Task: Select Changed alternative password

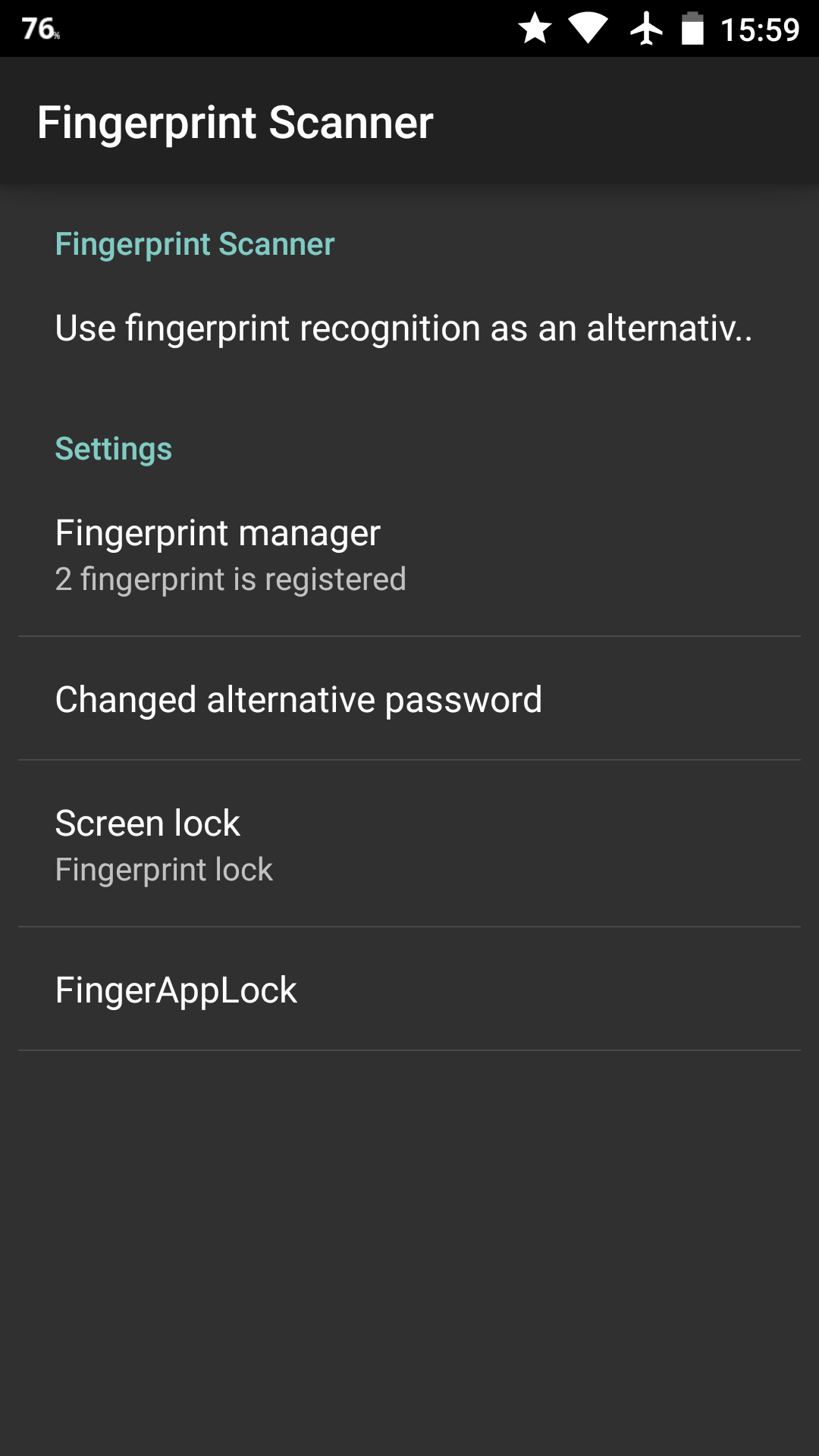Action: 409,698
